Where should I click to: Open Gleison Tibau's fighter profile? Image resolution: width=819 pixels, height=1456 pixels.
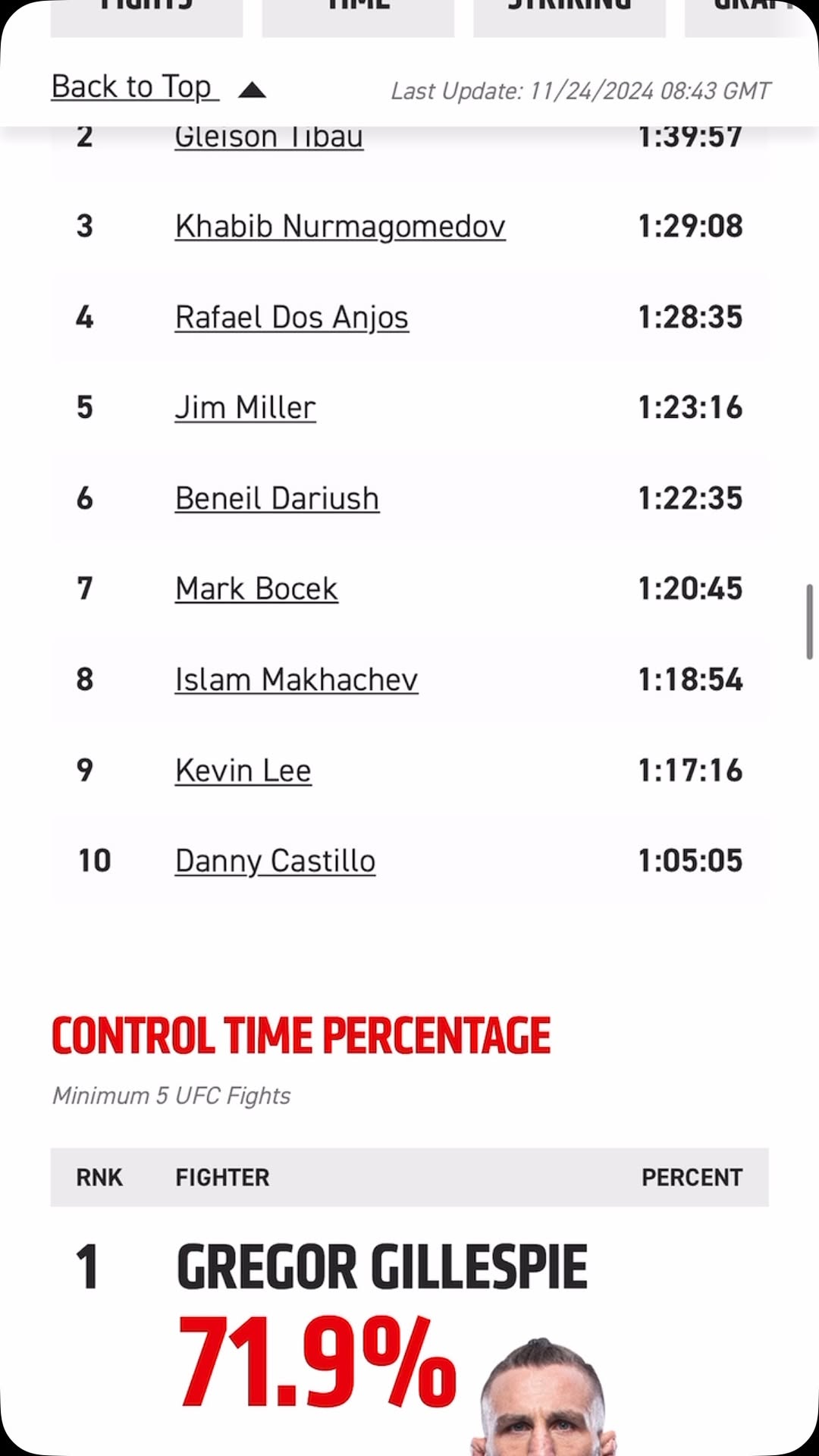pos(268,139)
